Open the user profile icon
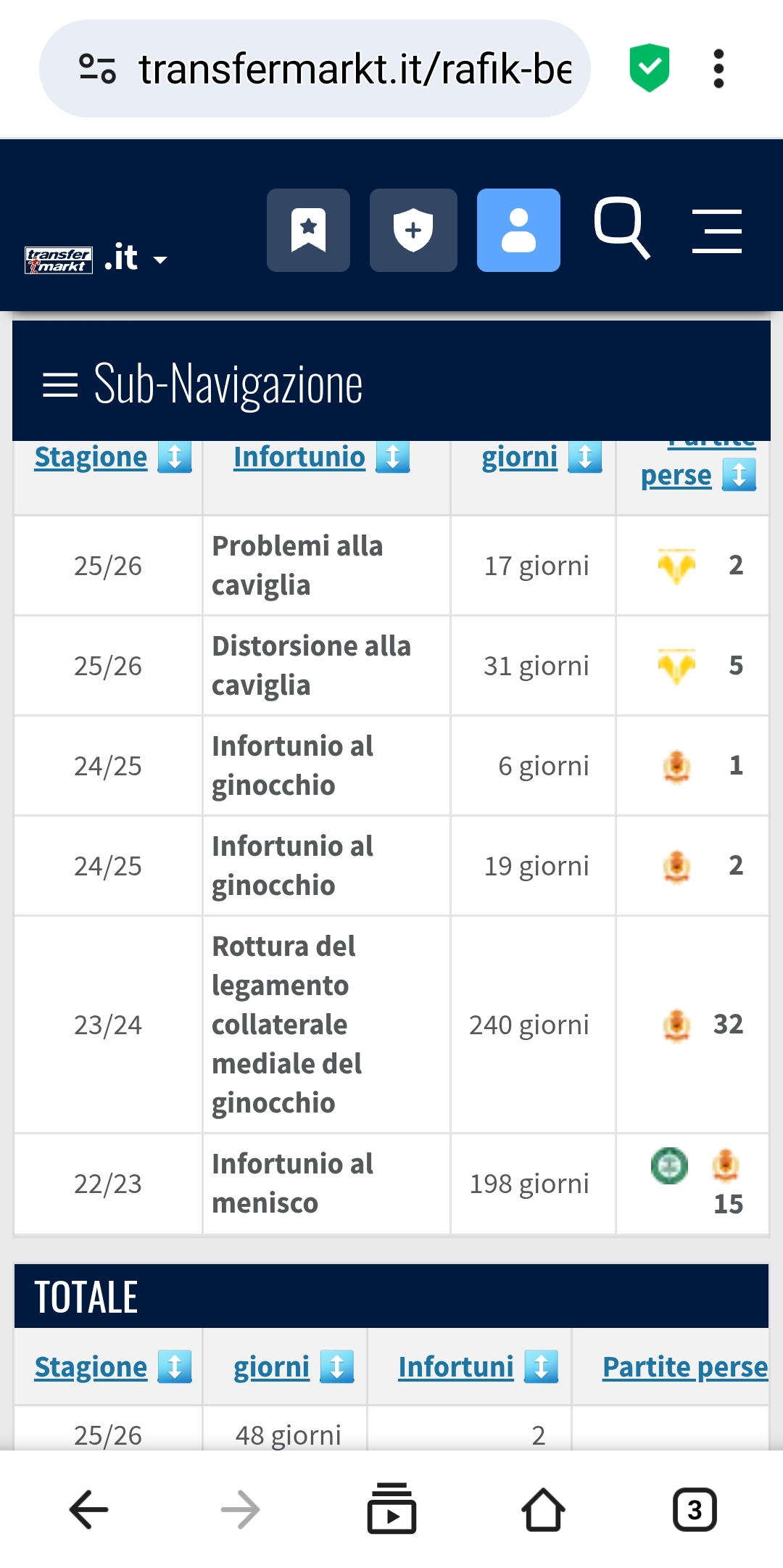The height and width of the screenshot is (1568, 783). pos(518,230)
